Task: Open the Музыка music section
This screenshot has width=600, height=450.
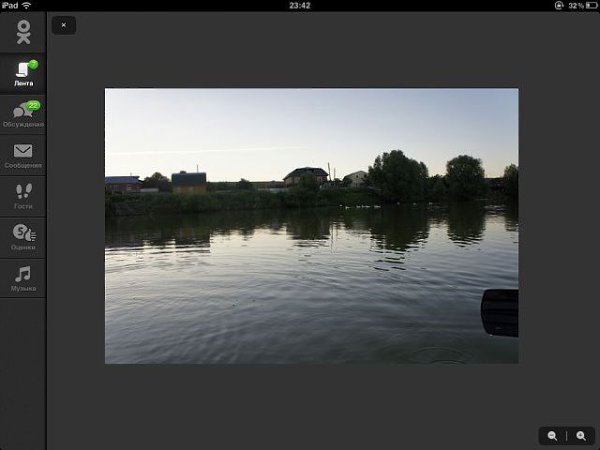Action: coord(23,277)
